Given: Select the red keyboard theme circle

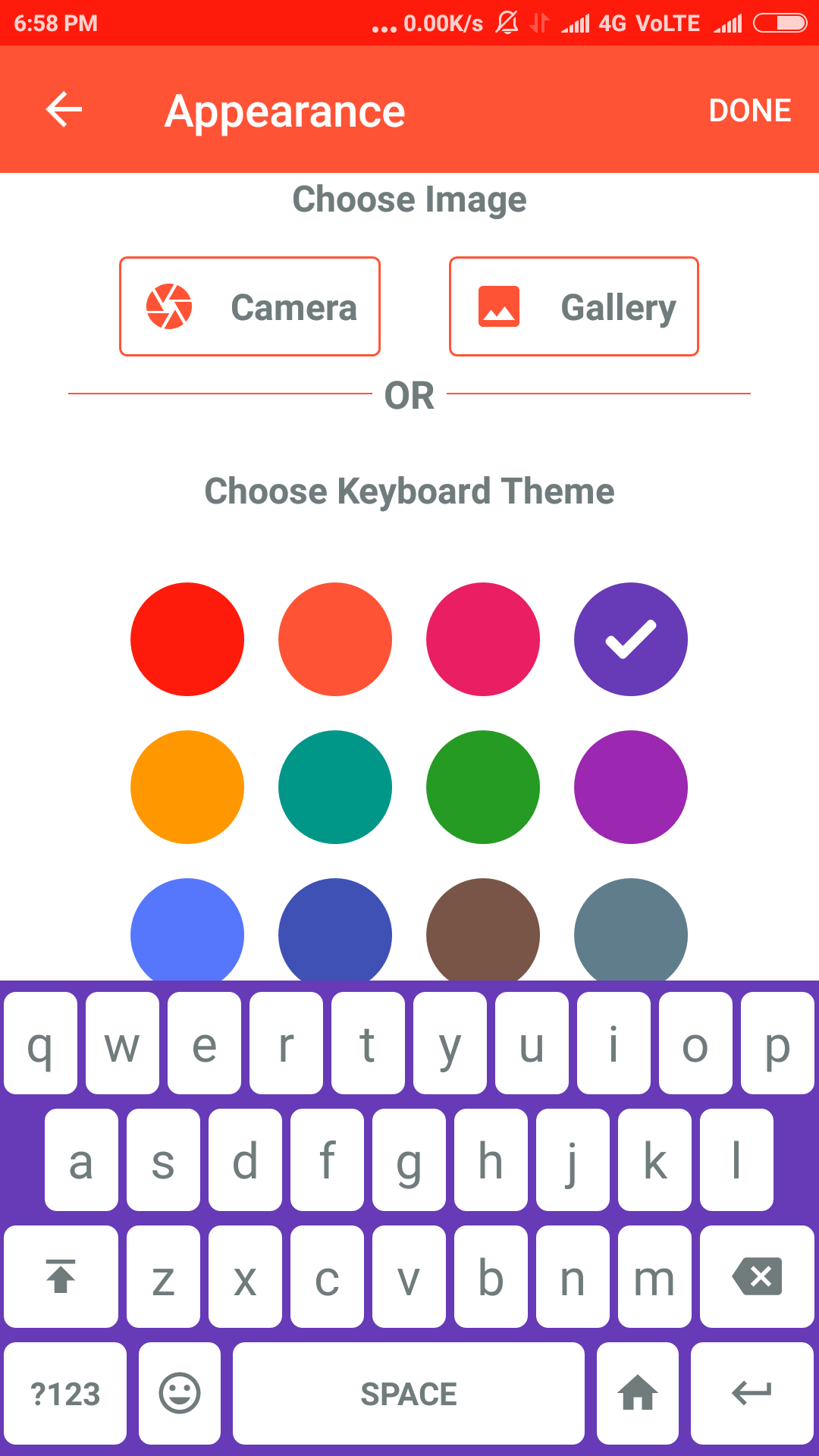Looking at the screenshot, I should tap(187, 639).
